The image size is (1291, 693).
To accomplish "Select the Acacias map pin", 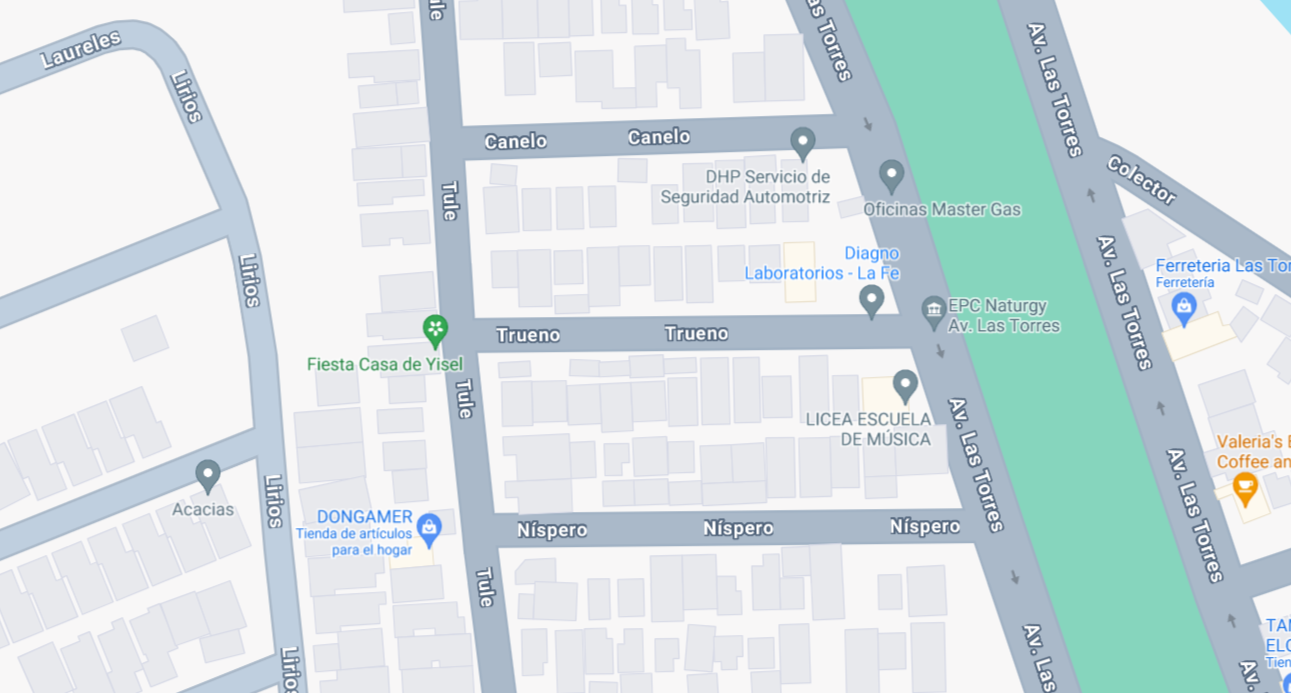I will [208, 476].
